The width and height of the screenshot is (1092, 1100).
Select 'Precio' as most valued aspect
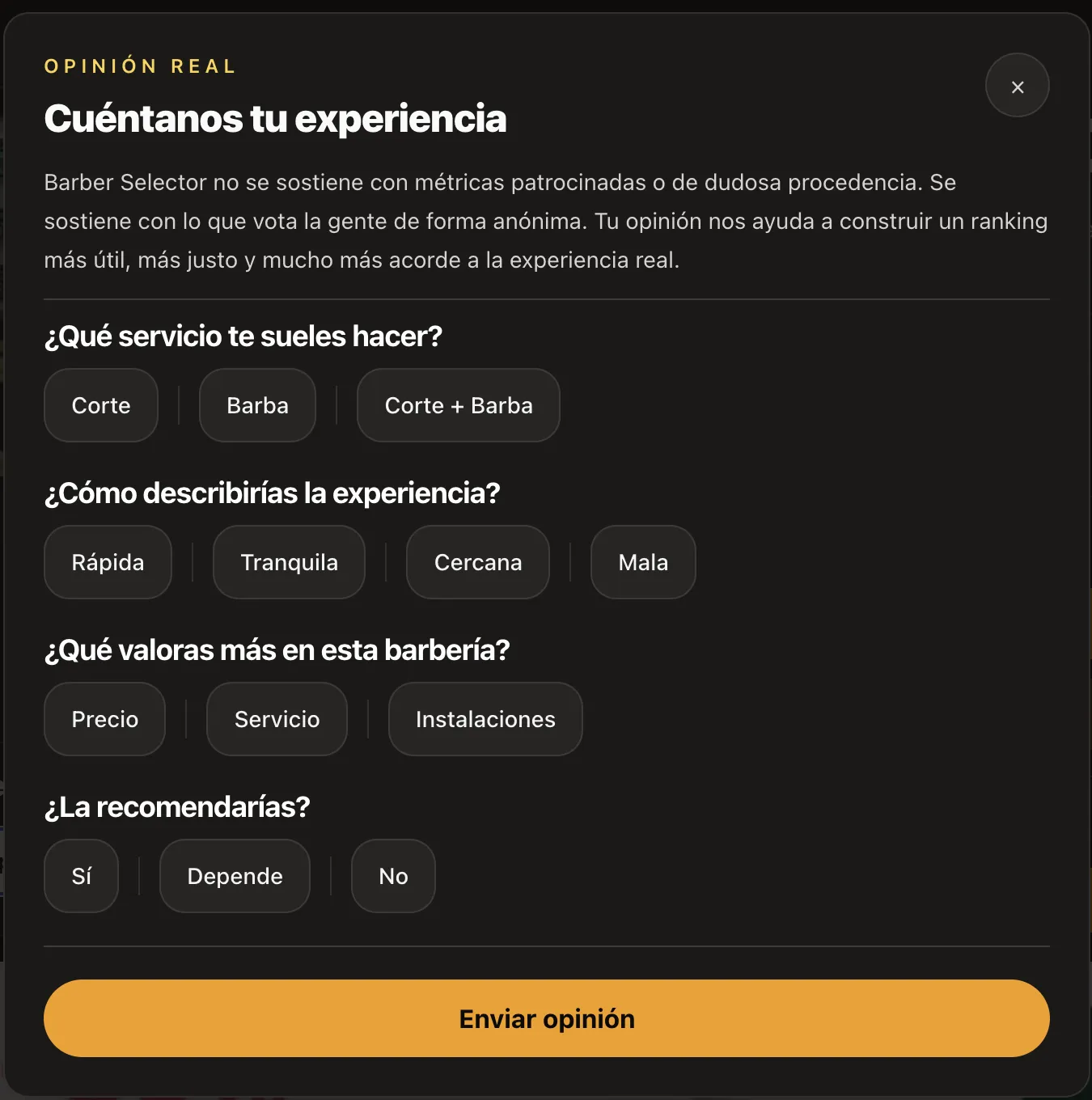pyautogui.click(x=104, y=719)
